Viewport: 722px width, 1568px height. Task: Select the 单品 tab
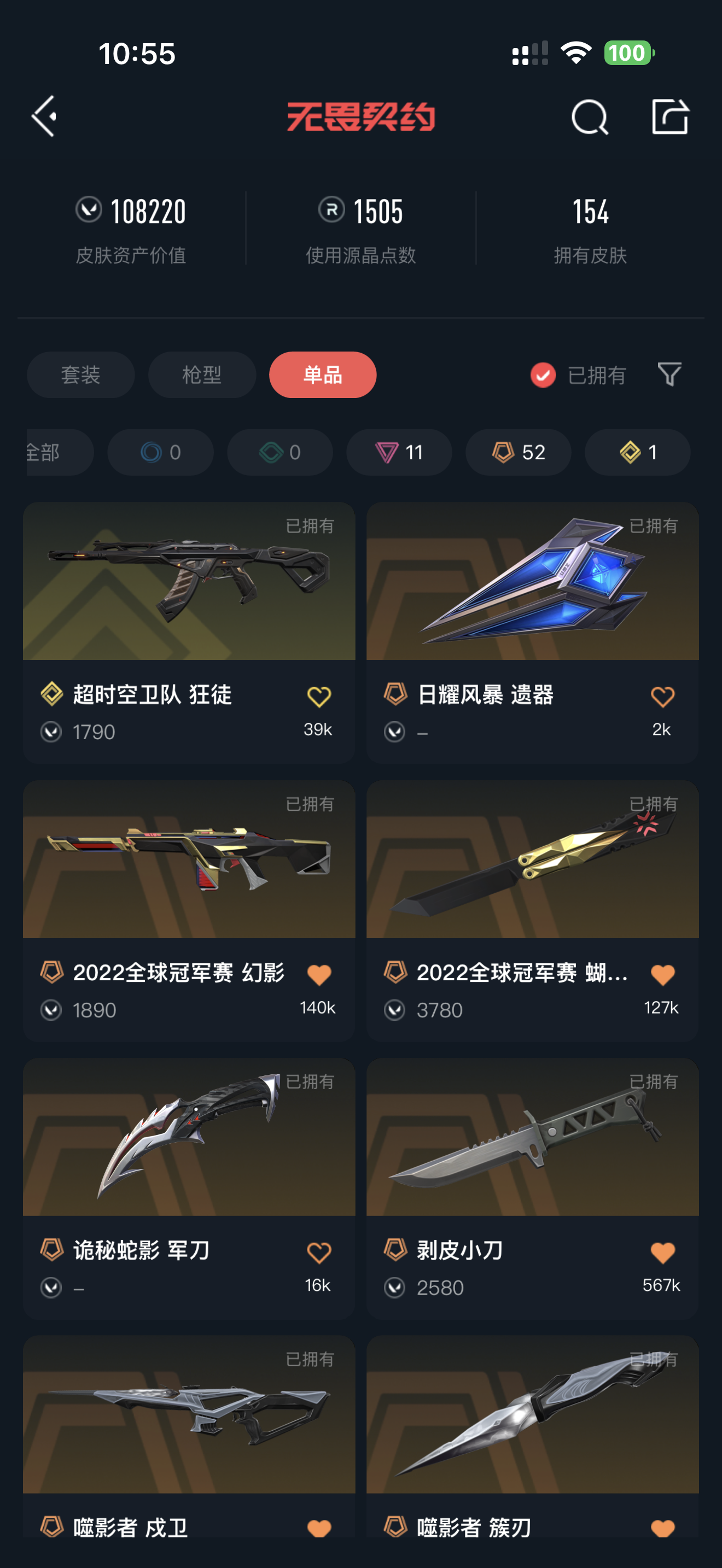click(323, 375)
